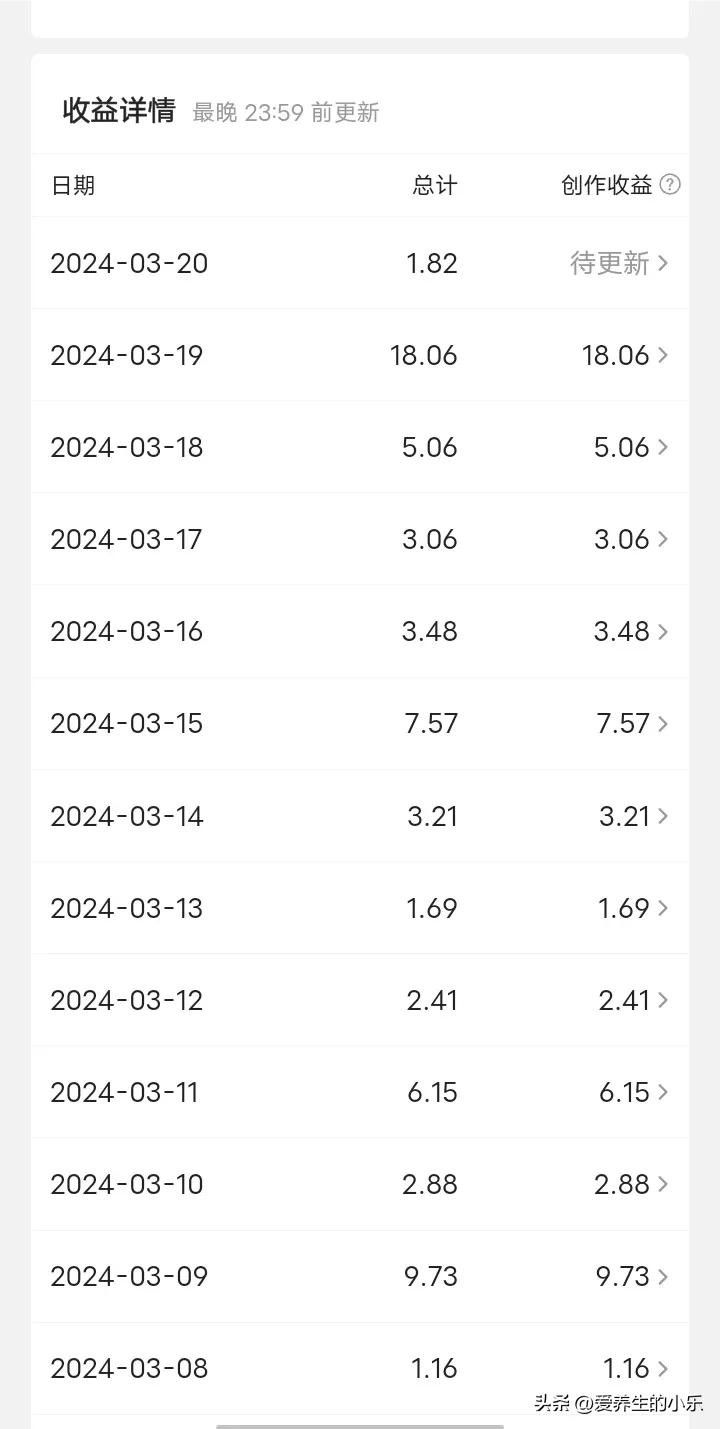Select the 2024-03-12 earnings row

tap(360, 1000)
